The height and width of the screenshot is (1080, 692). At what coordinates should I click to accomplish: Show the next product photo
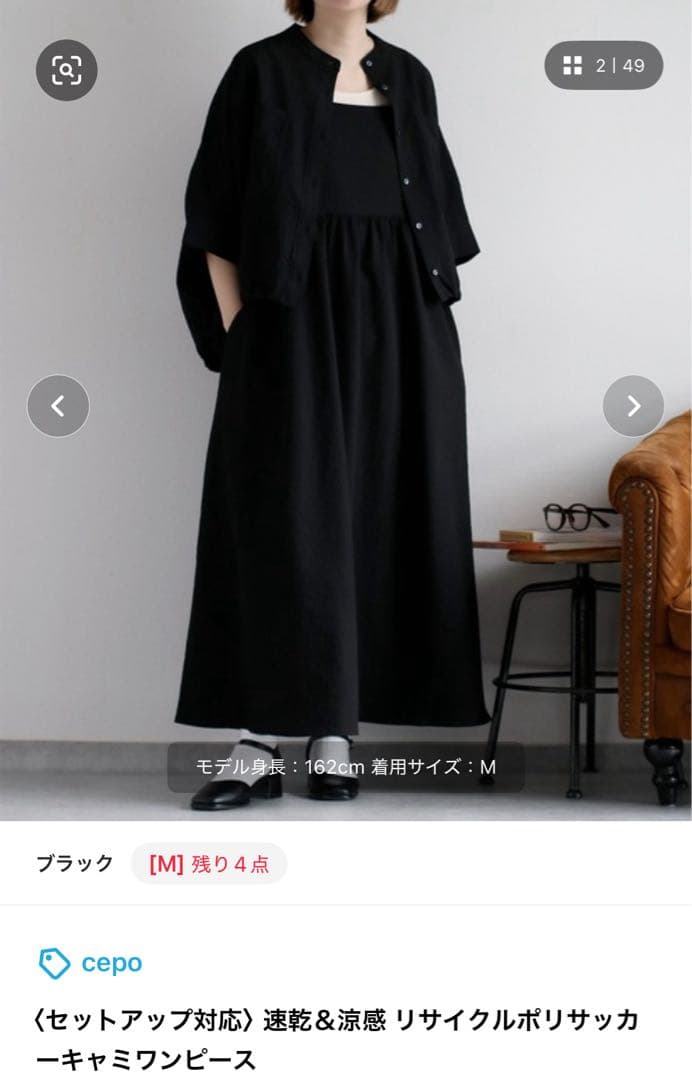tap(633, 406)
